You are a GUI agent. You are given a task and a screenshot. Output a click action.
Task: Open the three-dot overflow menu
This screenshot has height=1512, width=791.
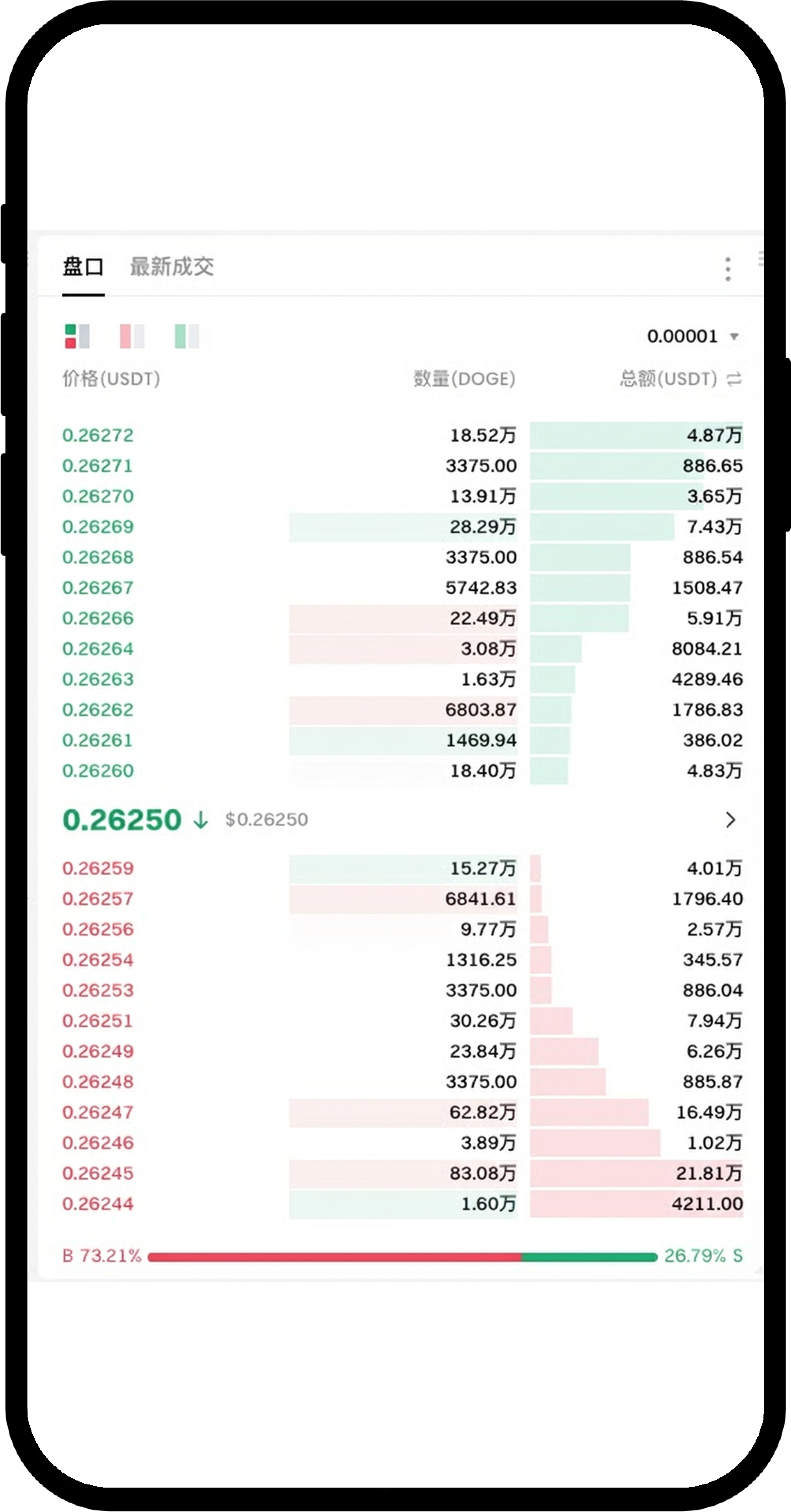coord(728,269)
